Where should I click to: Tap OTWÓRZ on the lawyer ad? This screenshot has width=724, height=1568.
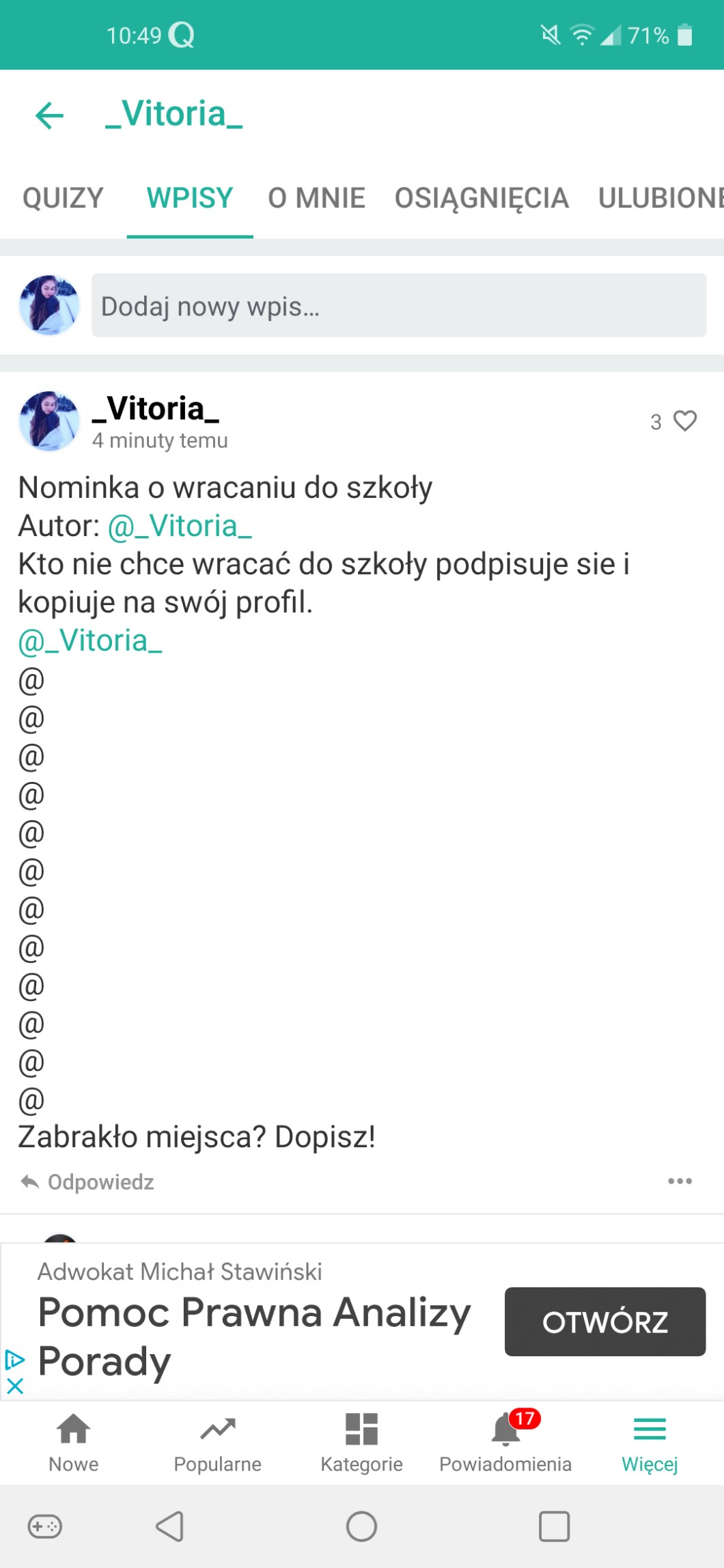point(604,1322)
